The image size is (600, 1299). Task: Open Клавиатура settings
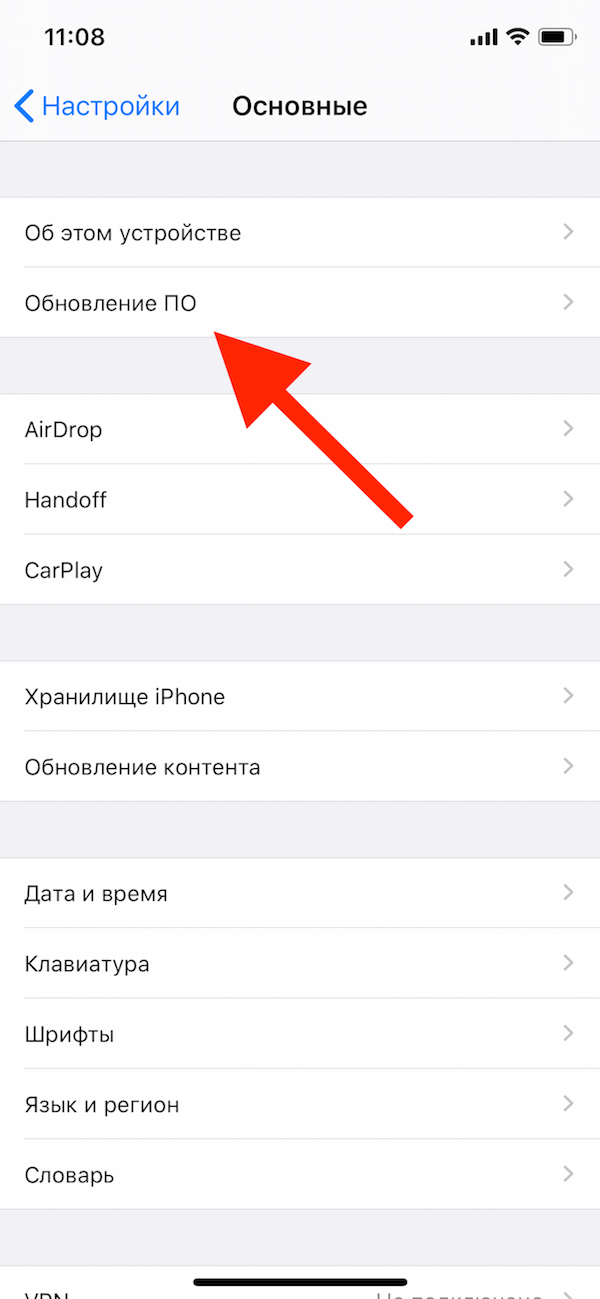click(300, 963)
